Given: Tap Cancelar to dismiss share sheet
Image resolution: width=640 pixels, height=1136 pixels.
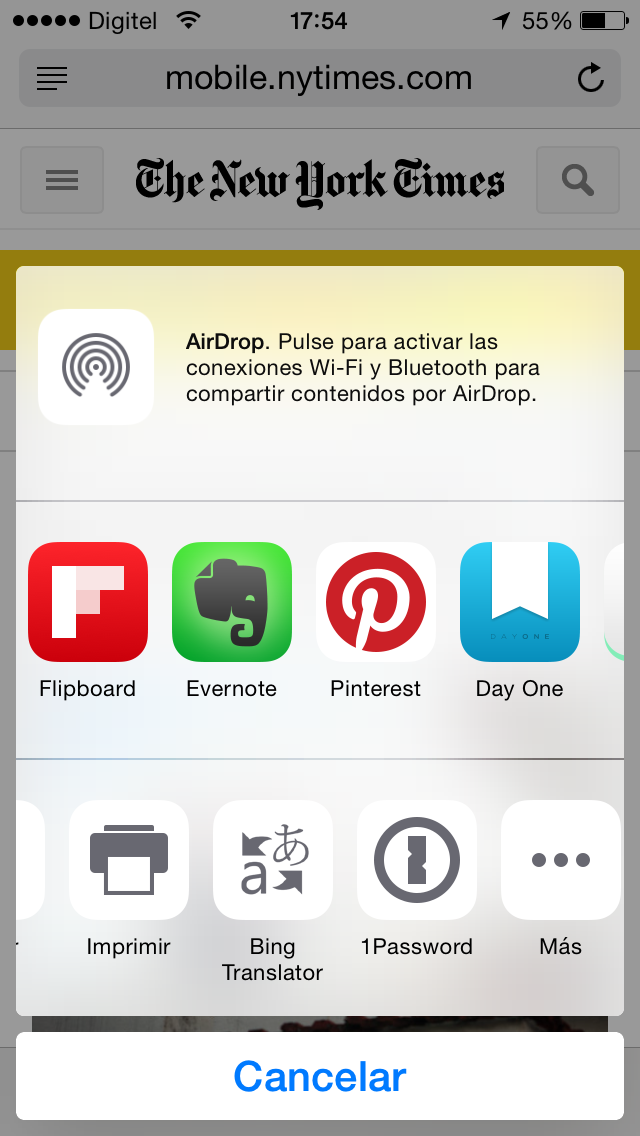Looking at the screenshot, I should 320,1077.
